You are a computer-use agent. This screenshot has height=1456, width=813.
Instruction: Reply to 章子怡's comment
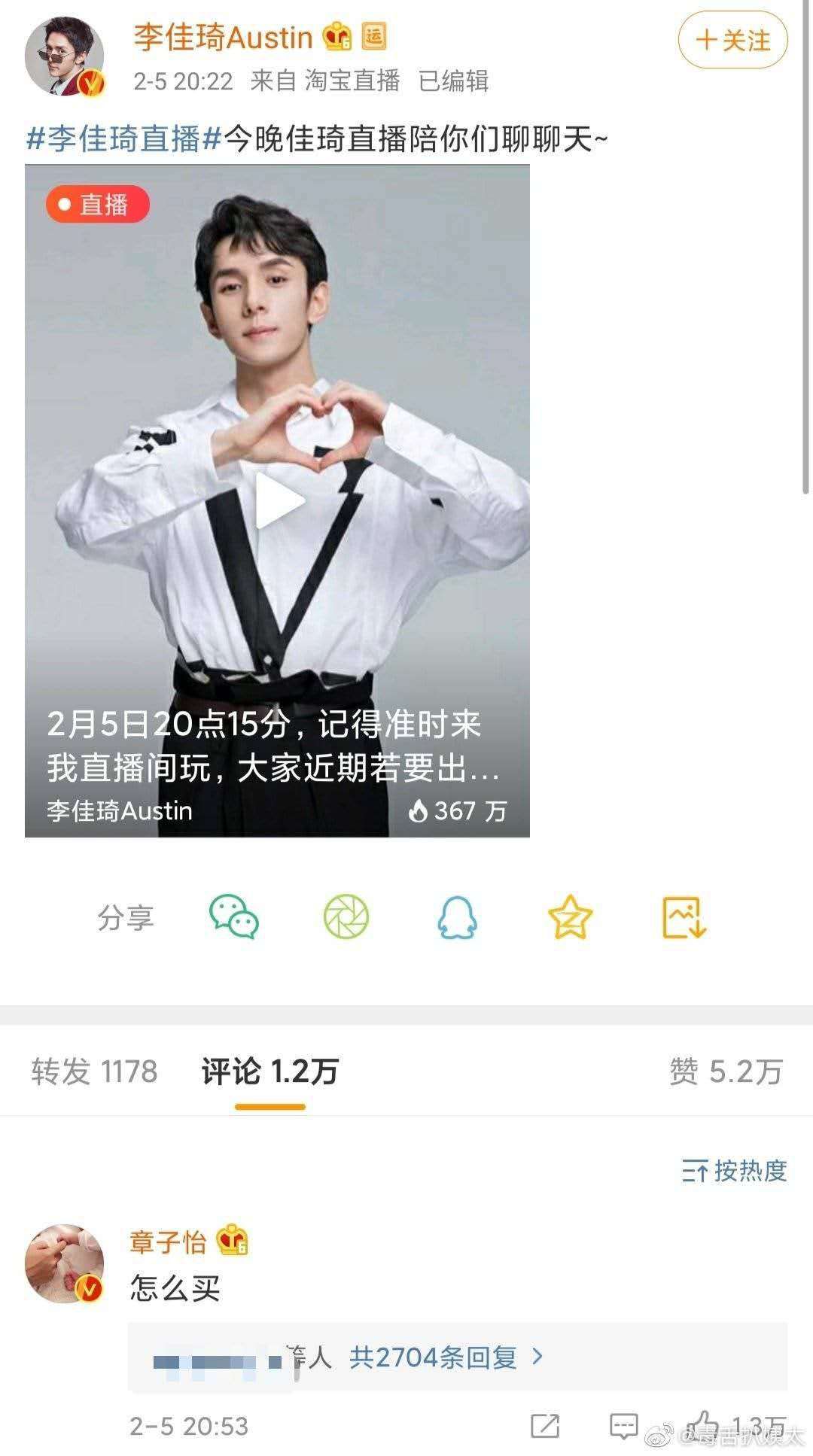[623, 1426]
